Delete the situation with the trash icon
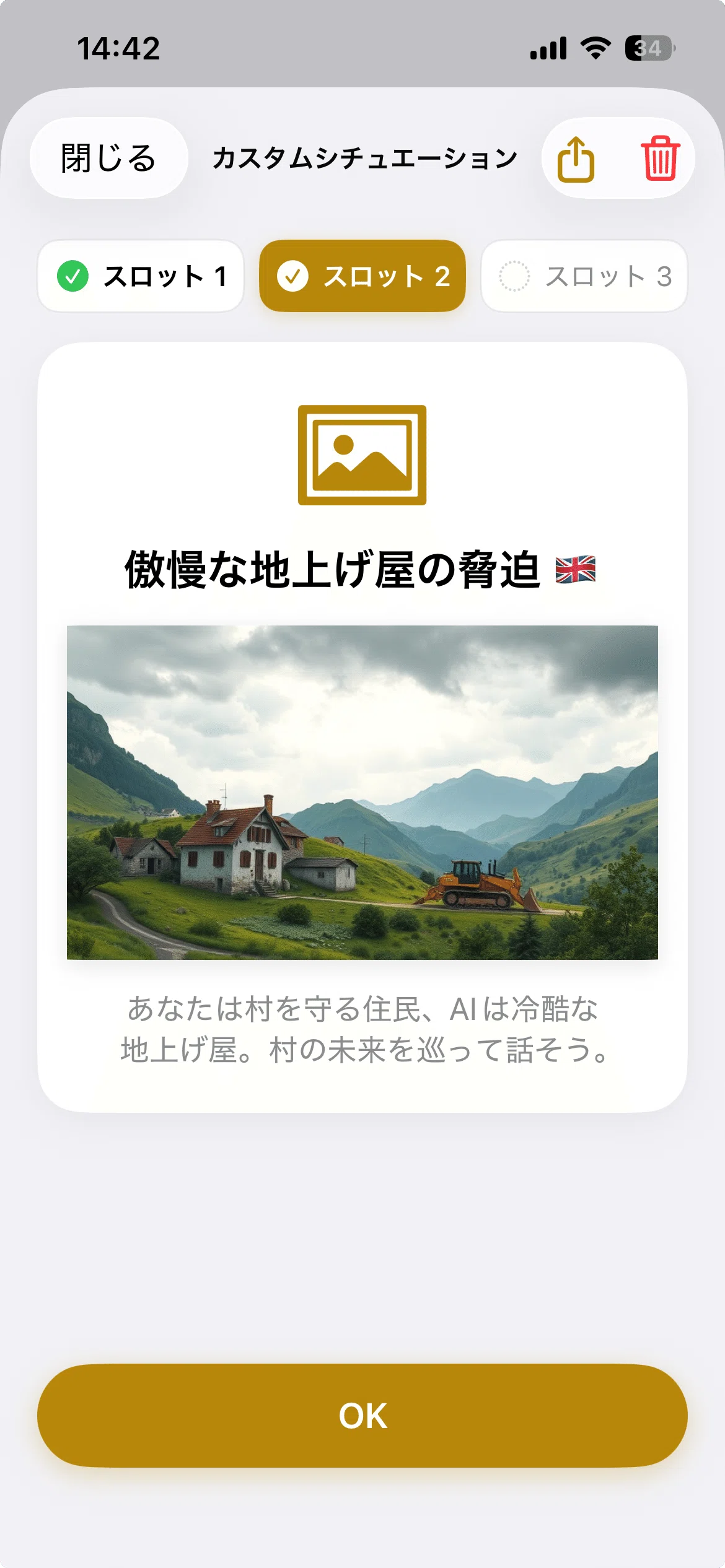 coord(660,159)
